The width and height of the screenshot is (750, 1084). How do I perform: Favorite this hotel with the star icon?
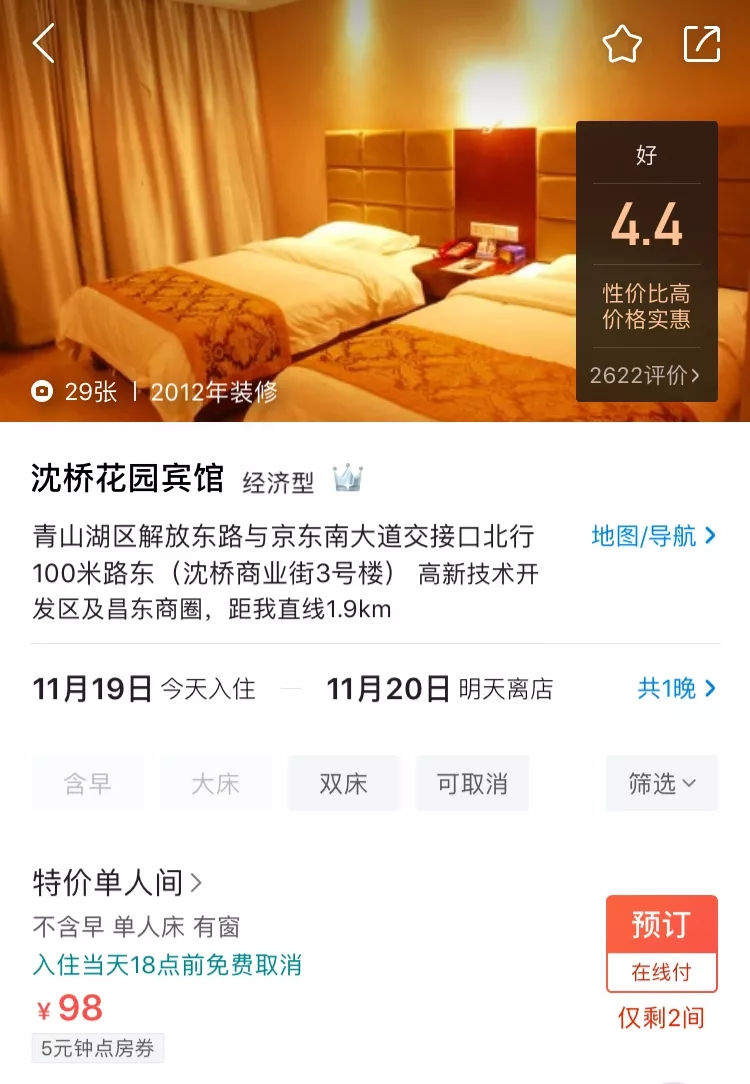(x=621, y=44)
